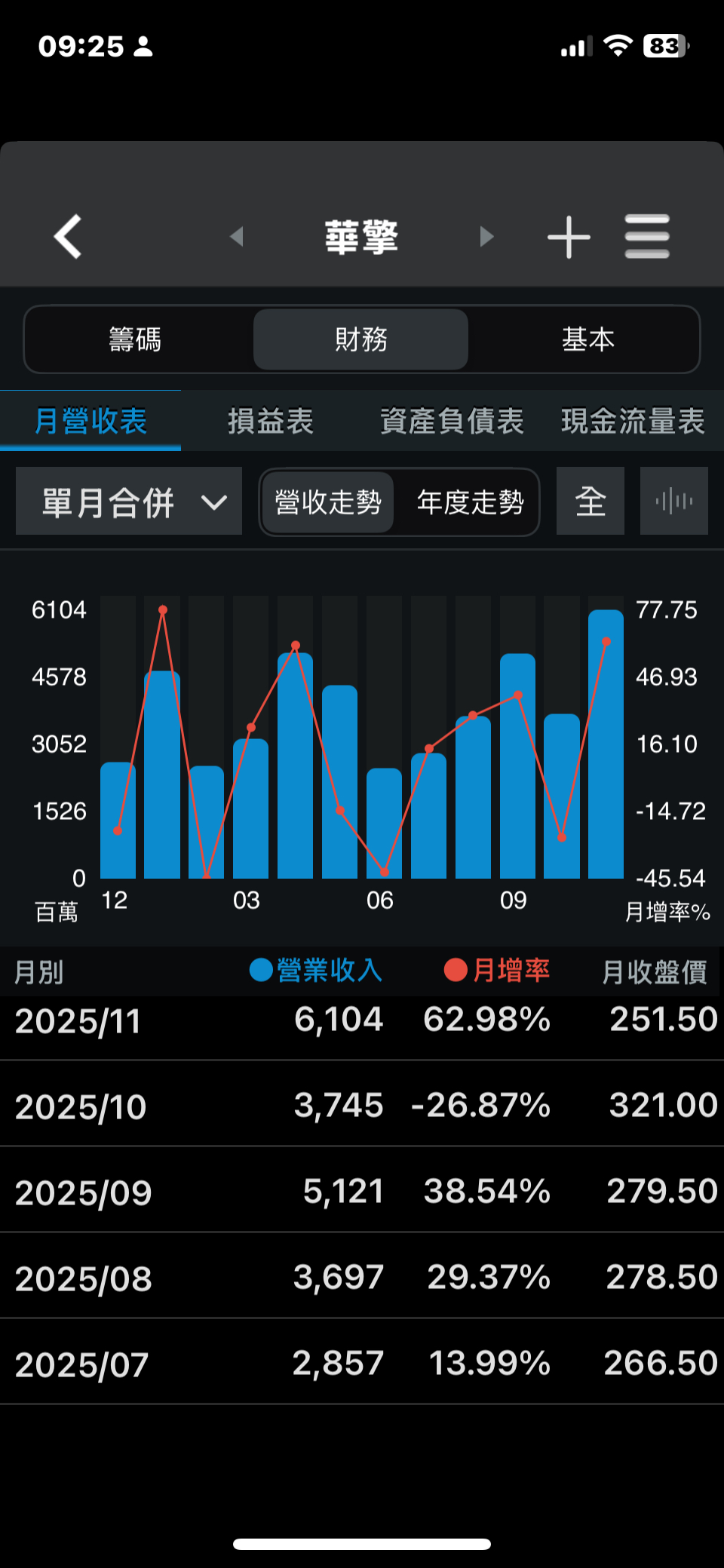Select the 財務 segment
The width and height of the screenshot is (724, 1568).
pos(360,339)
